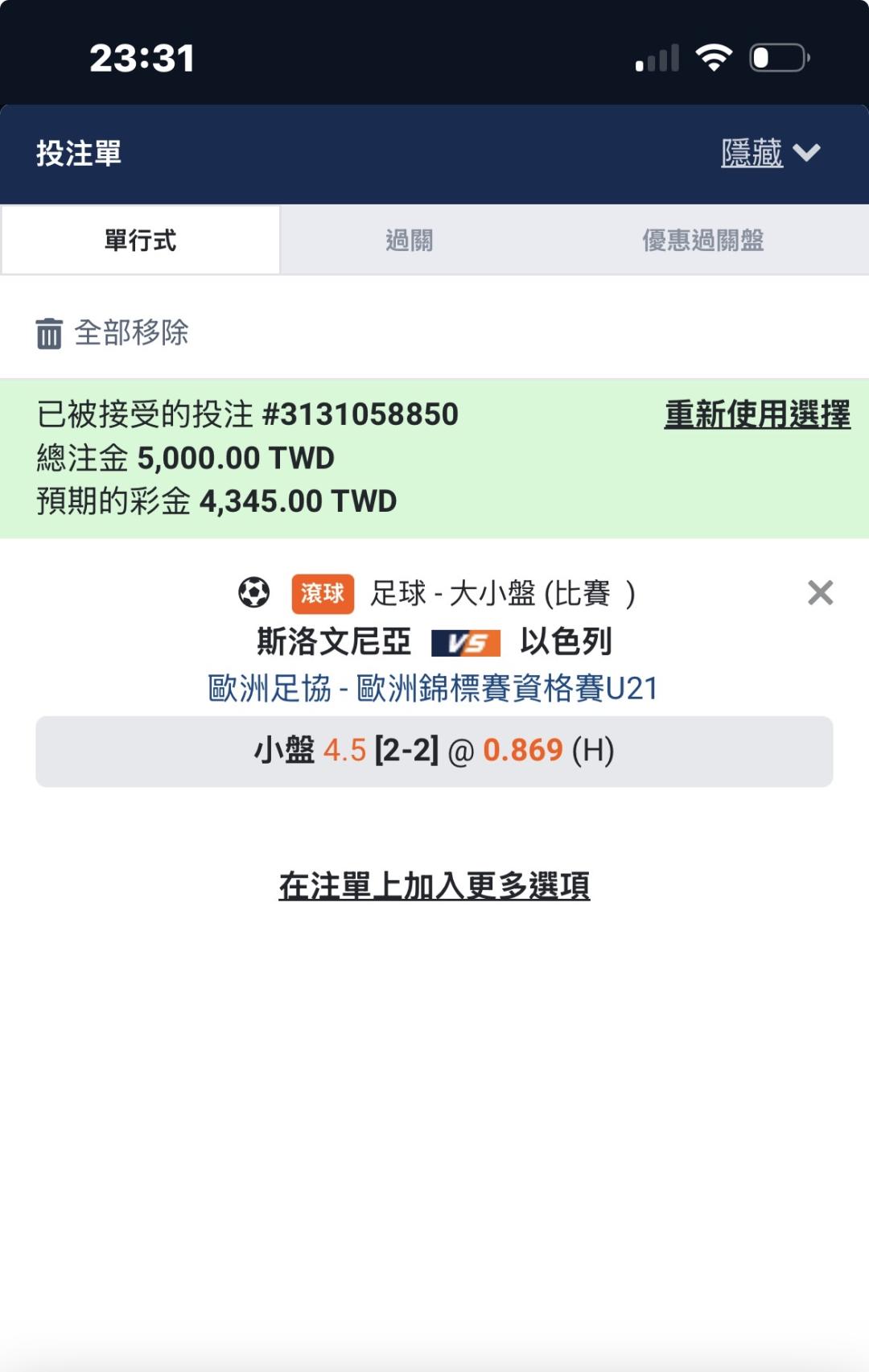Remove the 斯洛文尼亞 vs 以色列 bet
Screen dimensions: 869x1372
(820, 593)
